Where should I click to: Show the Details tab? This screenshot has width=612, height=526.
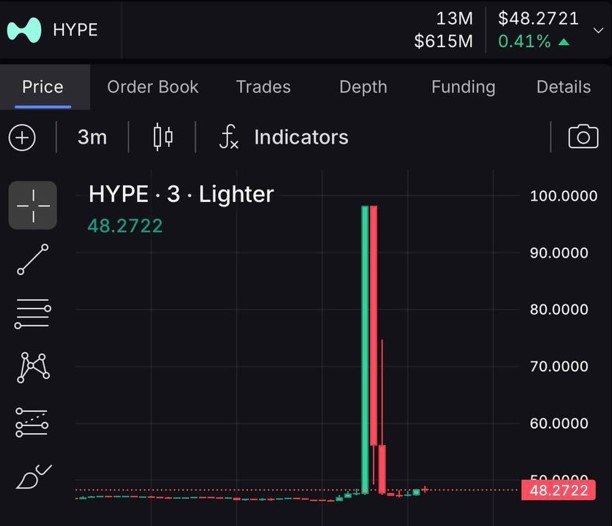(563, 87)
